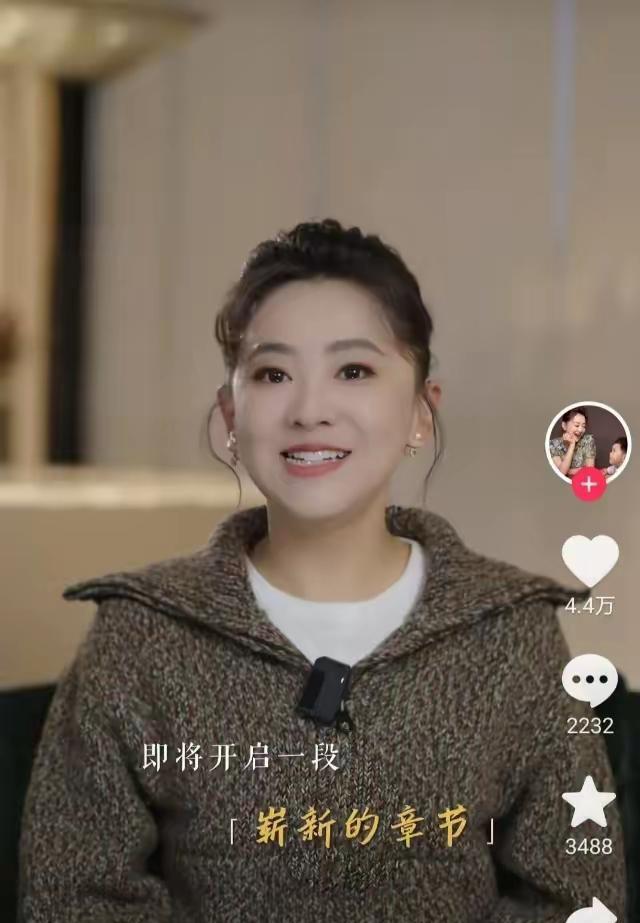Image resolution: width=640 pixels, height=923 pixels.
Task: Open the creator's profile avatar
Action: coord(587,442)
